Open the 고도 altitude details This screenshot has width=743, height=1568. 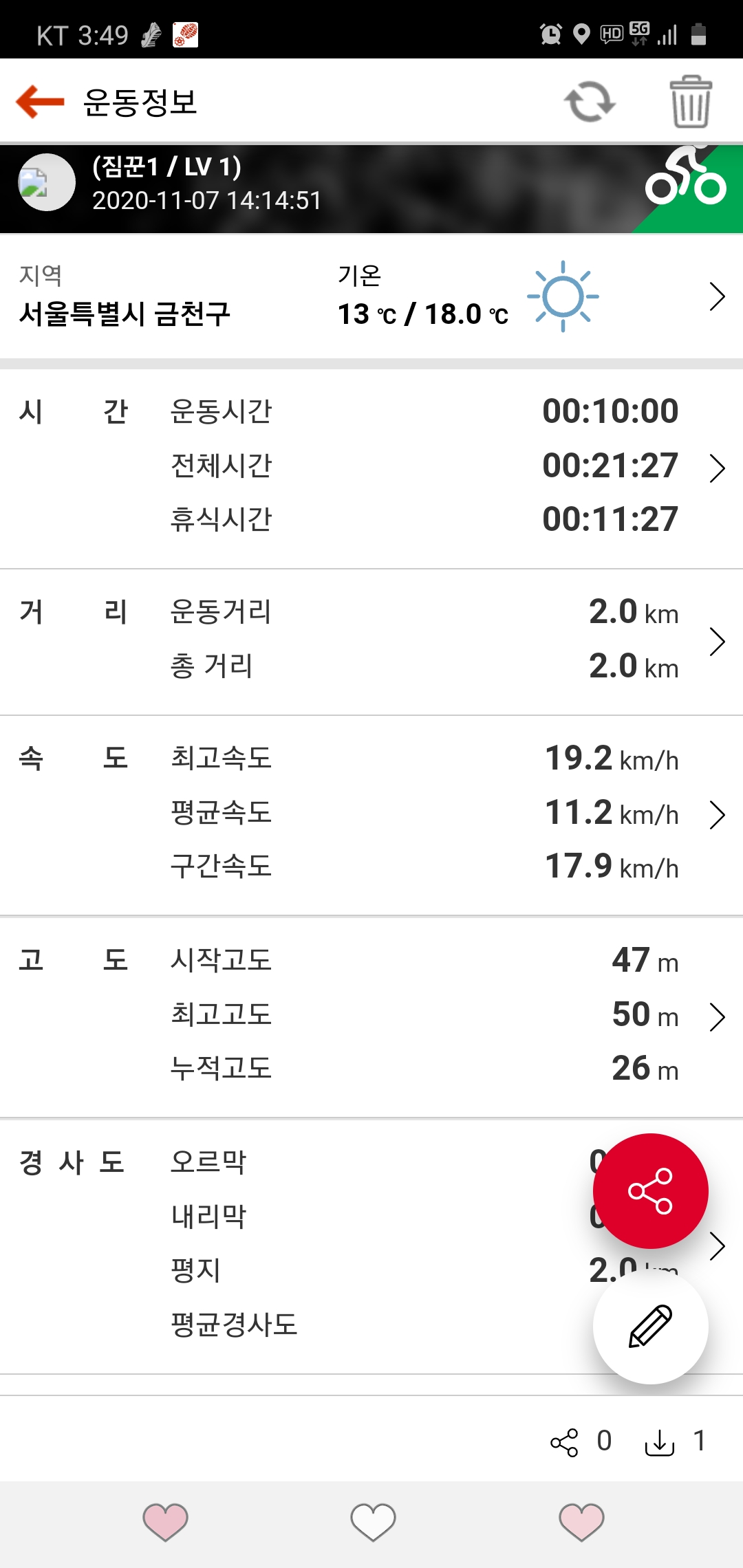[x=716, y=1016]
